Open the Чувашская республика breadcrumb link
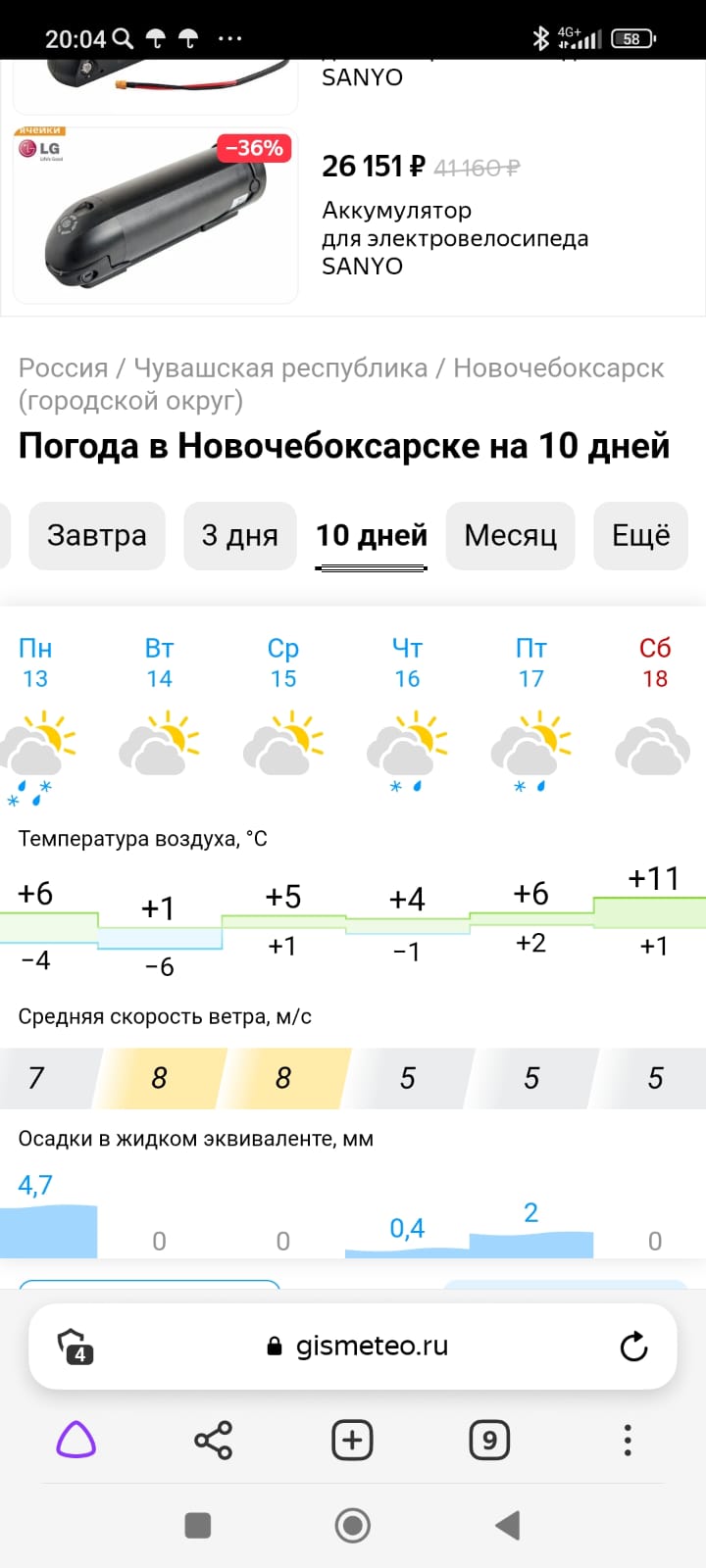 (x=280, y=368)
